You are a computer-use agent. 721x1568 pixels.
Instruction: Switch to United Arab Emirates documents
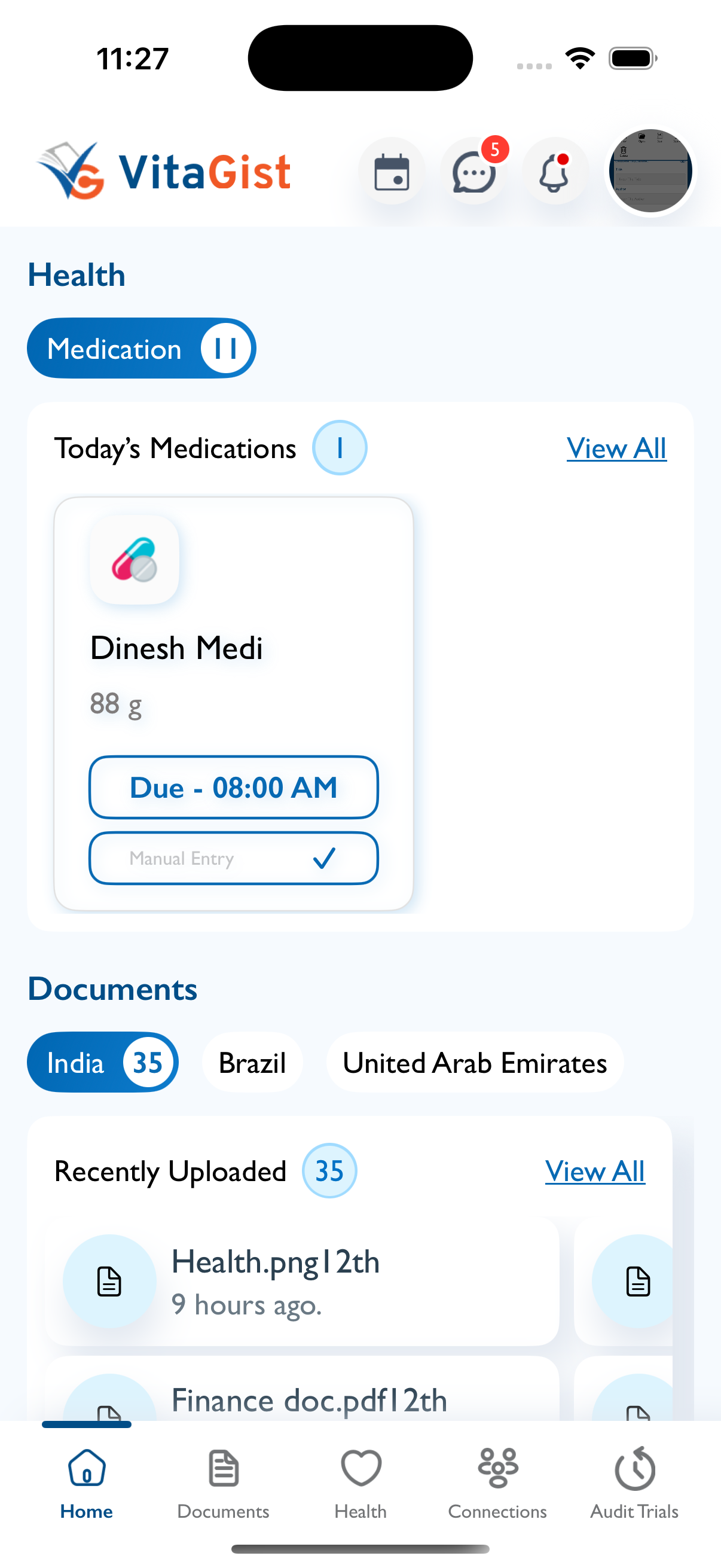tap(475, 1062)
